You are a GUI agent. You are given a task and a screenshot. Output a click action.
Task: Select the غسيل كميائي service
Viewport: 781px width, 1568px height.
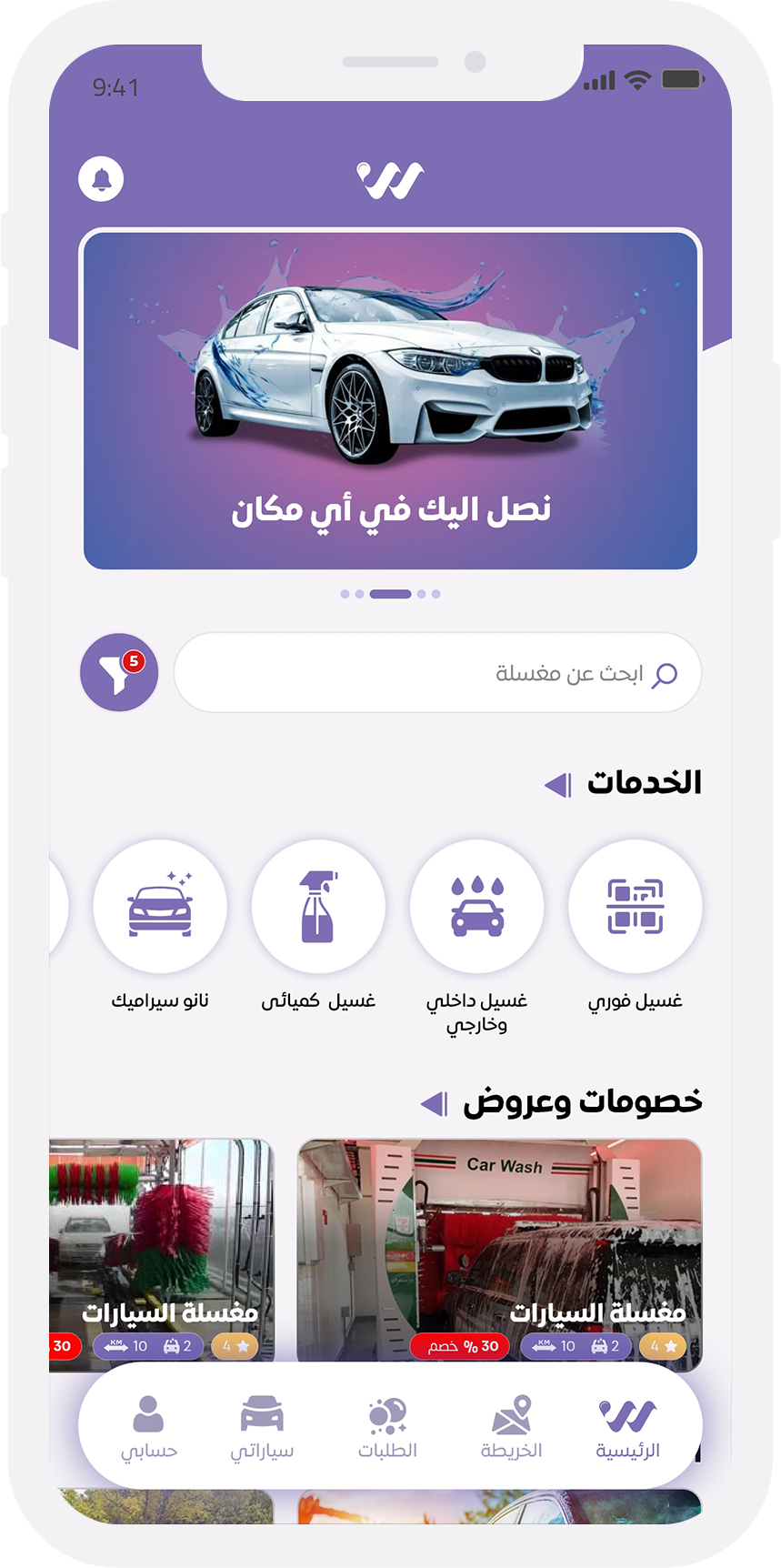tap(318, 907)
